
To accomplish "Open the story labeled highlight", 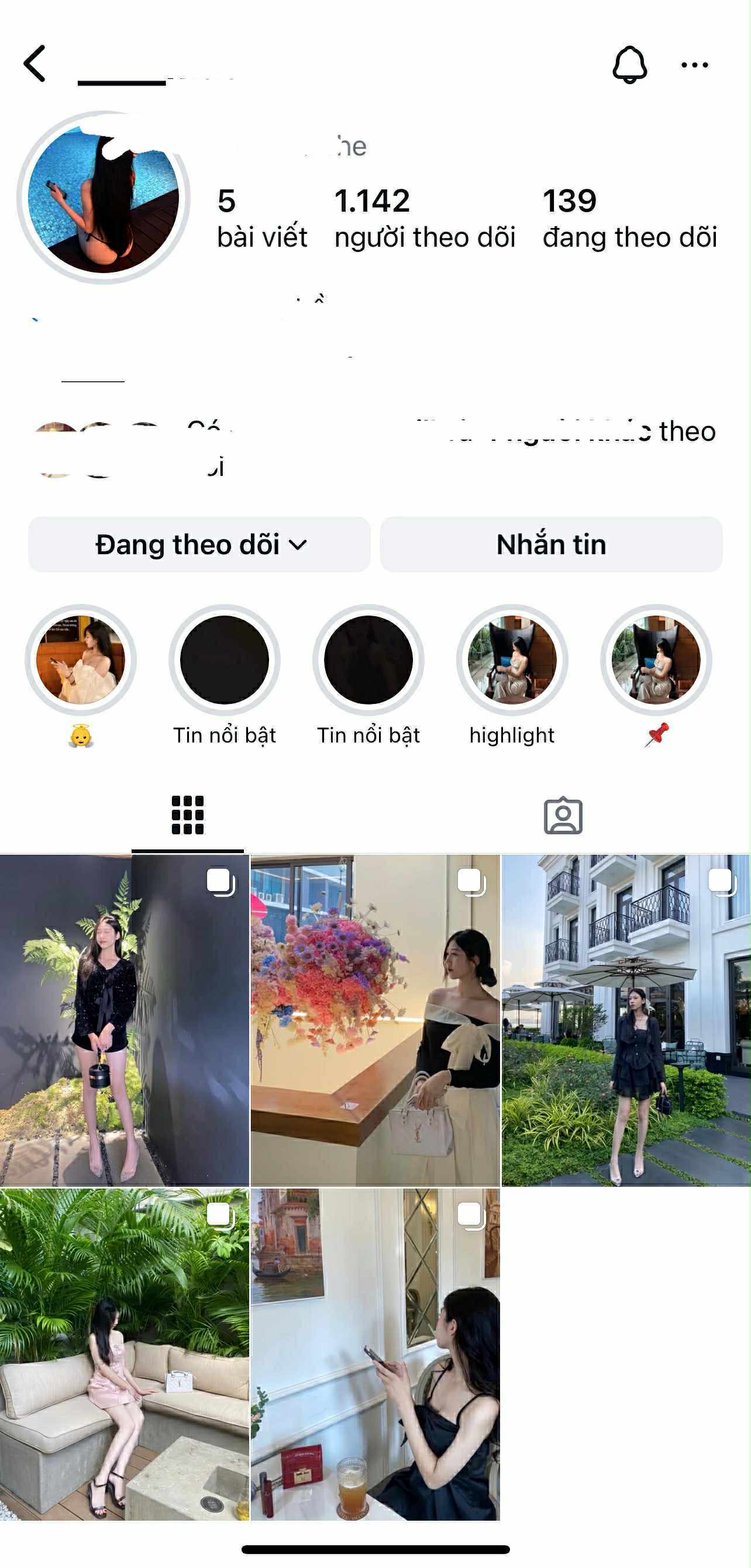I will click(512, 661).
